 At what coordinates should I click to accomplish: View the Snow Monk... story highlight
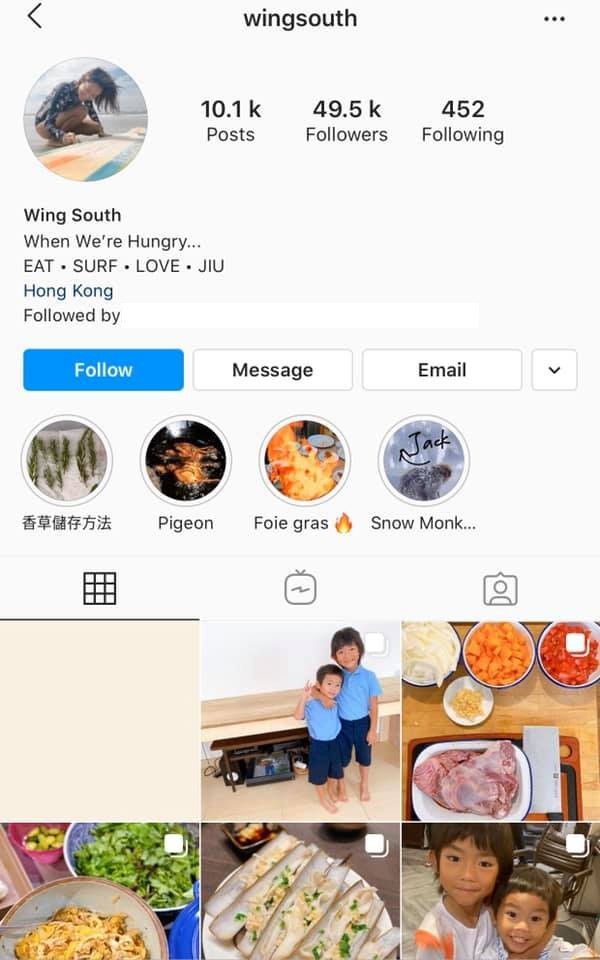point(423,461)
